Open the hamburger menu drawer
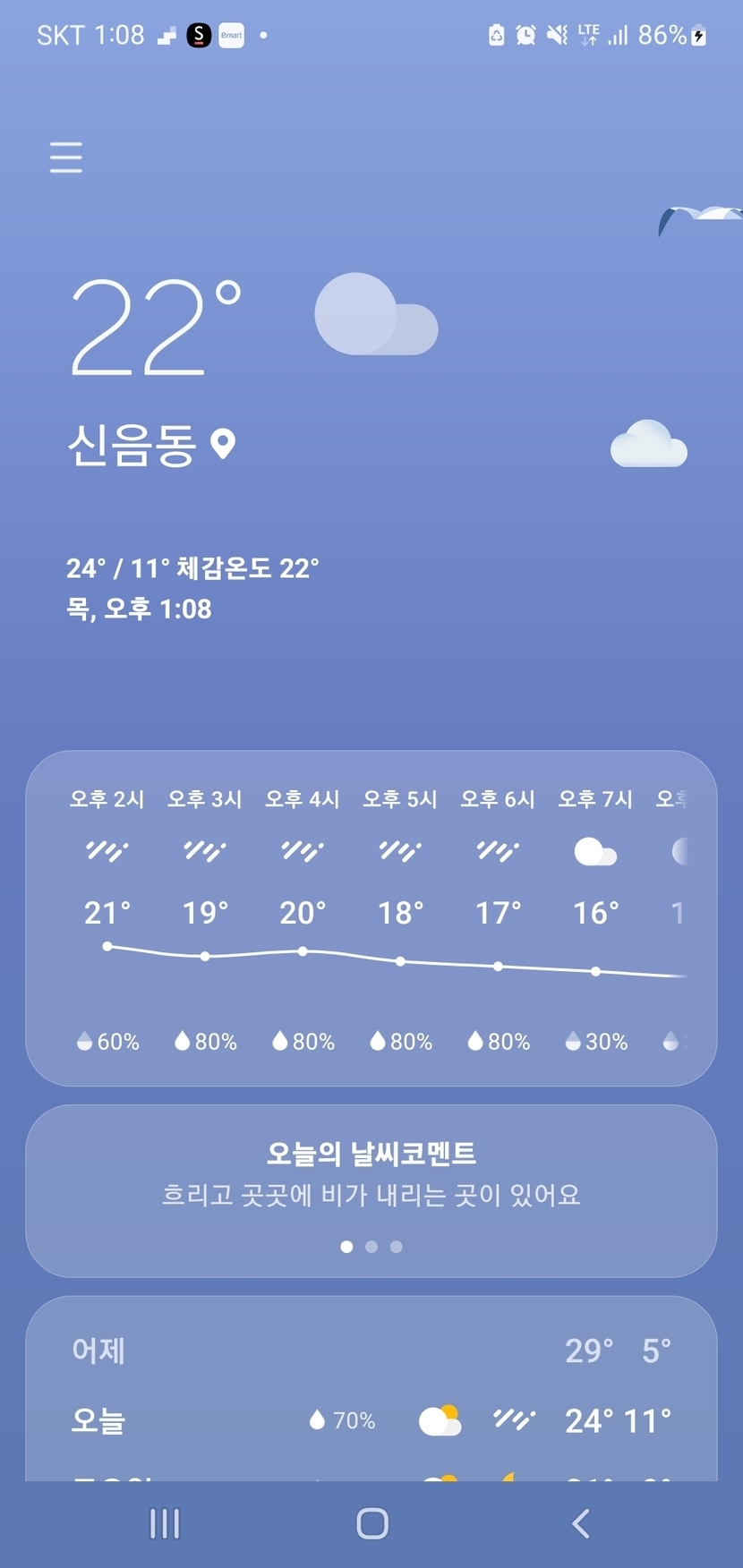 [65, 158]
